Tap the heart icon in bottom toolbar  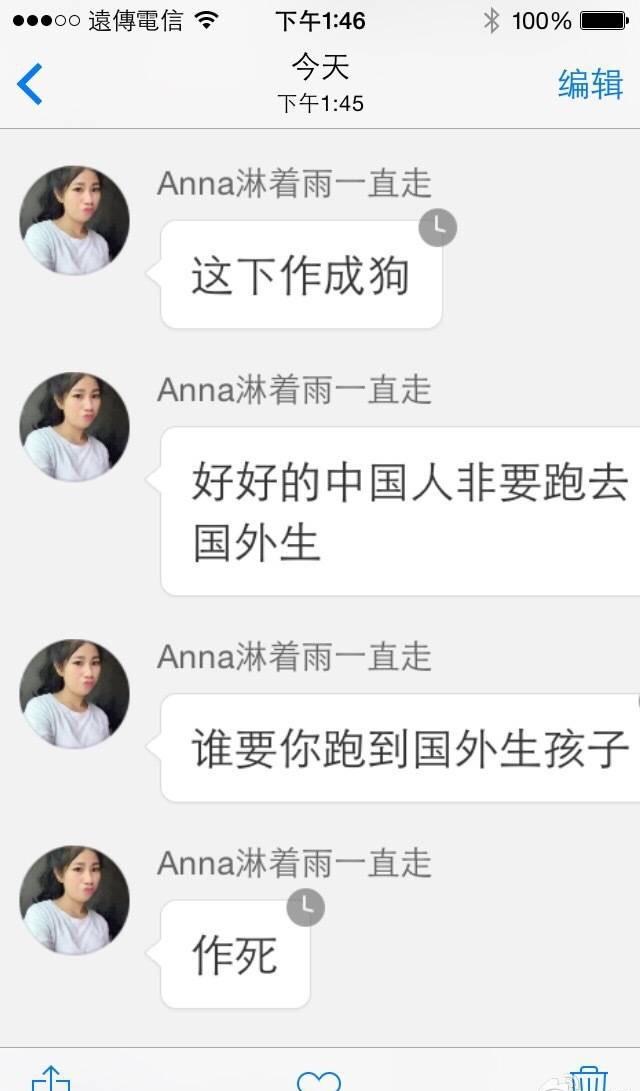(x=319, y=1081)
